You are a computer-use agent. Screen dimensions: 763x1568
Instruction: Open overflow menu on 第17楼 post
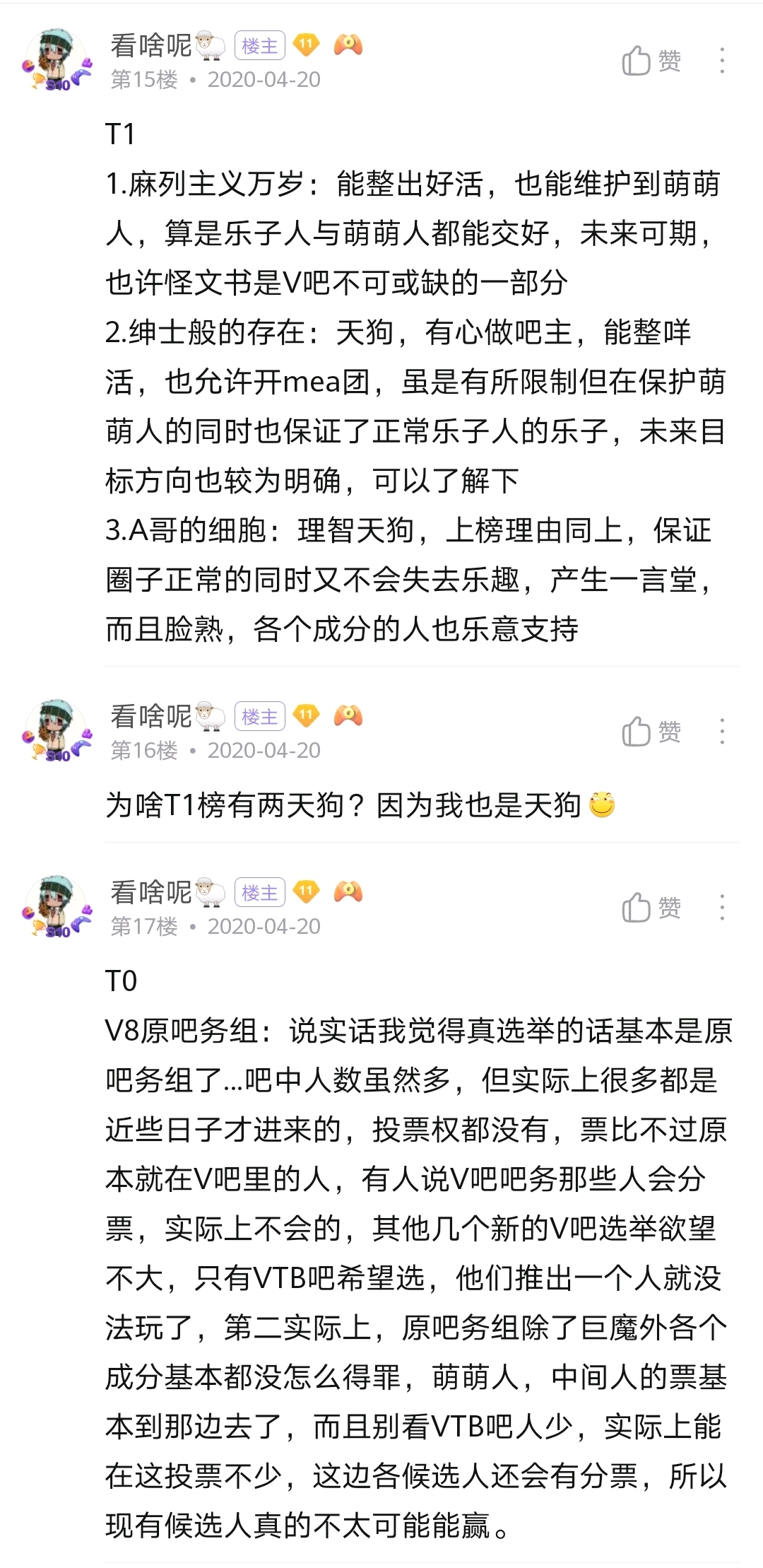[x=721, y=908]
